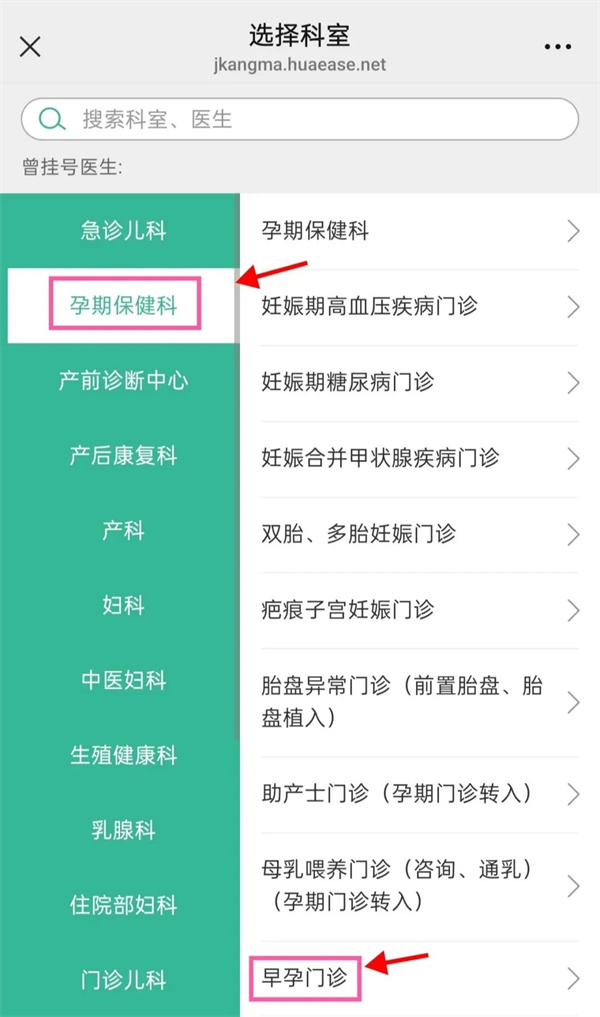
Task: Select 妊娠合并甲状腺疾病门诊
Action: click(x=410, y=458)
